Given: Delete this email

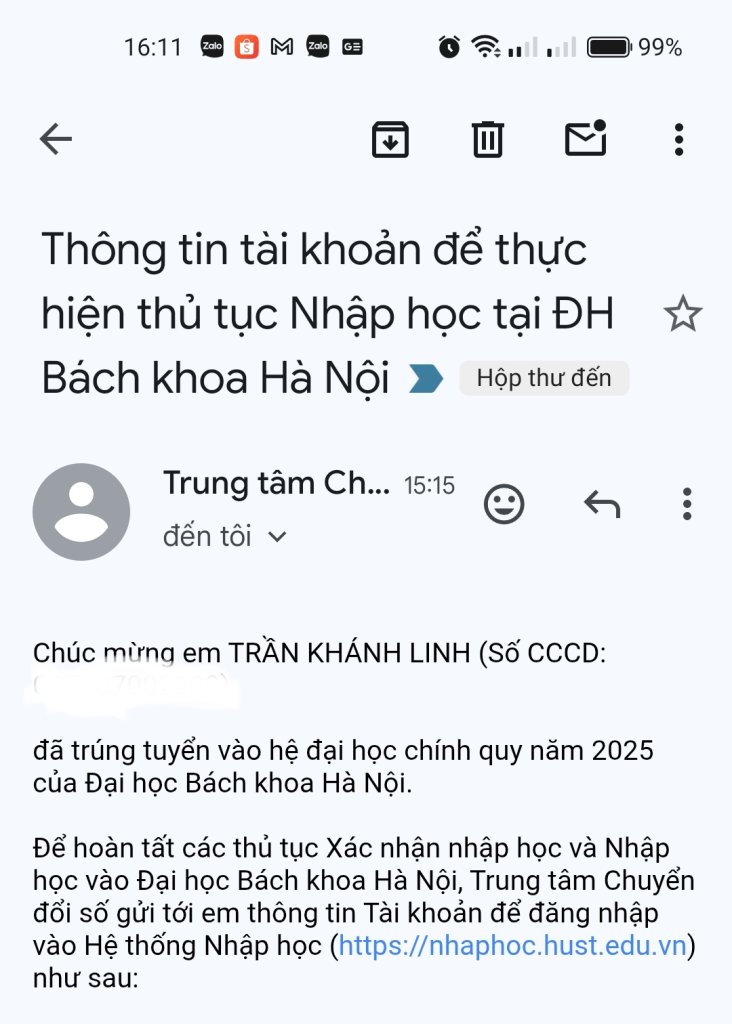Looking at the screenshot, I should click(488, 140).
